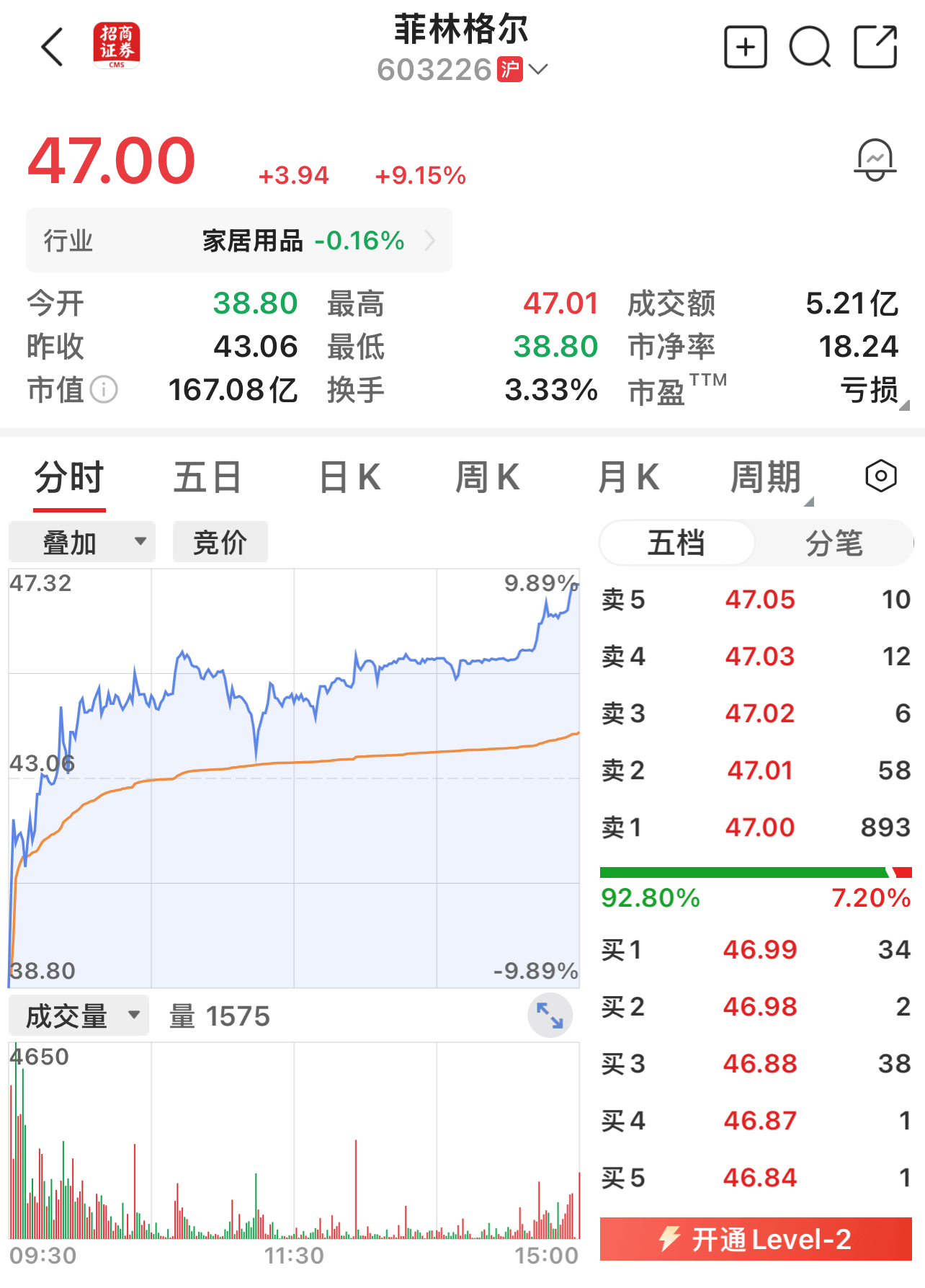Open the 周期 period dropdown
The image size is (925, 1288).
point(767,478)
